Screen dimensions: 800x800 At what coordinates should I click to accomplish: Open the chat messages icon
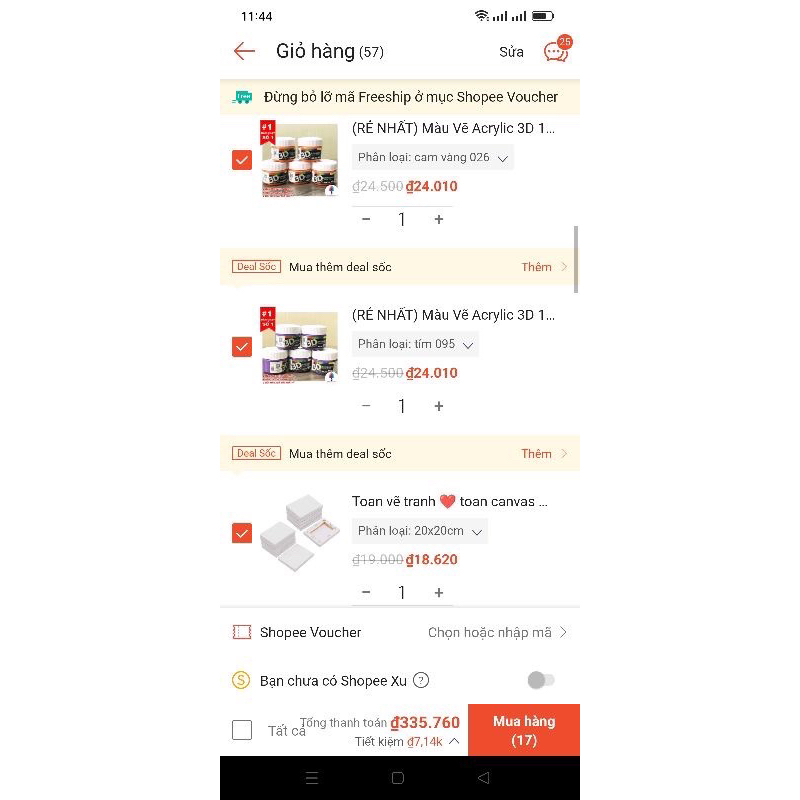point(556,52)
